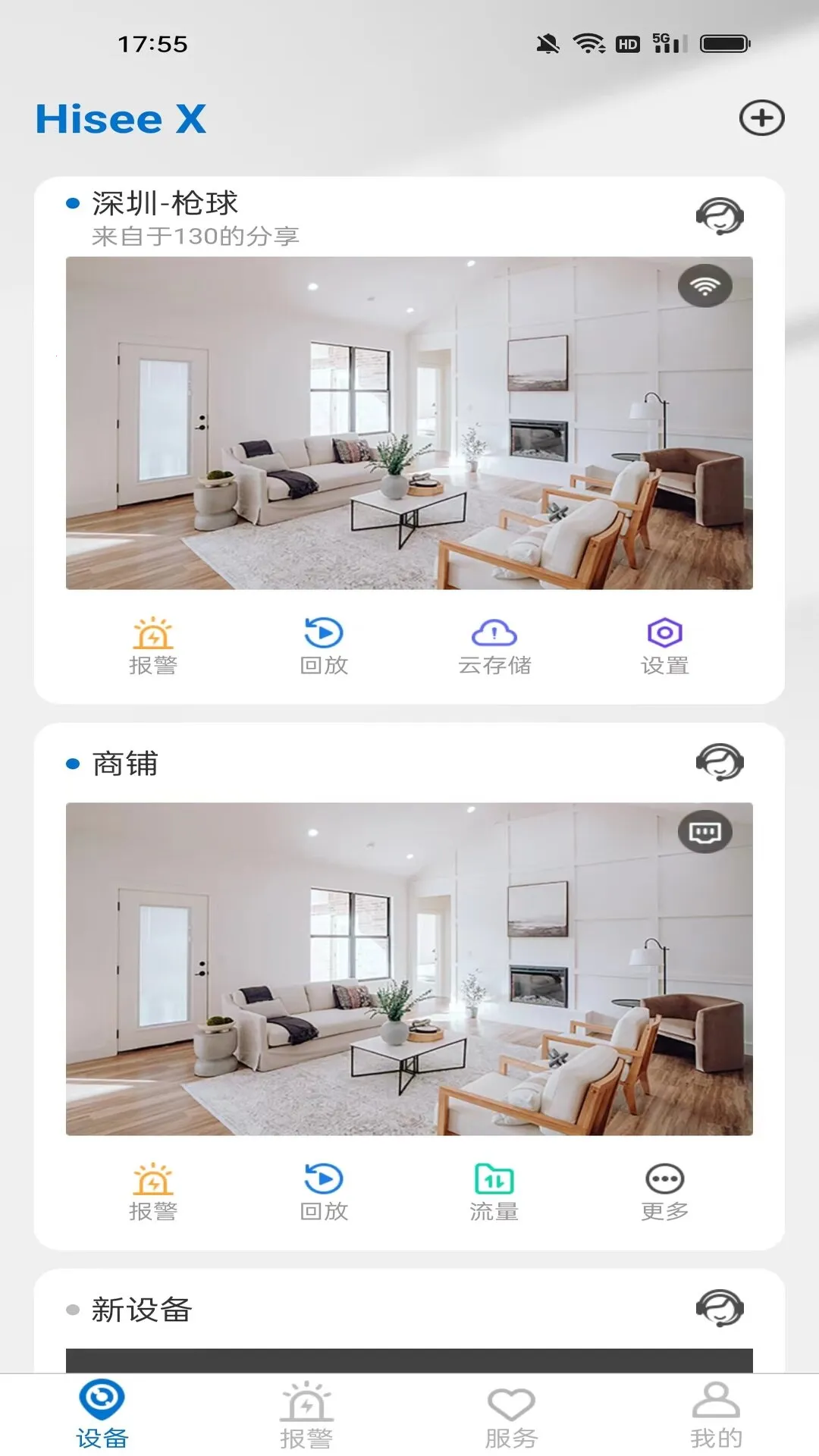Open the 商铺 camera live view

409,968
